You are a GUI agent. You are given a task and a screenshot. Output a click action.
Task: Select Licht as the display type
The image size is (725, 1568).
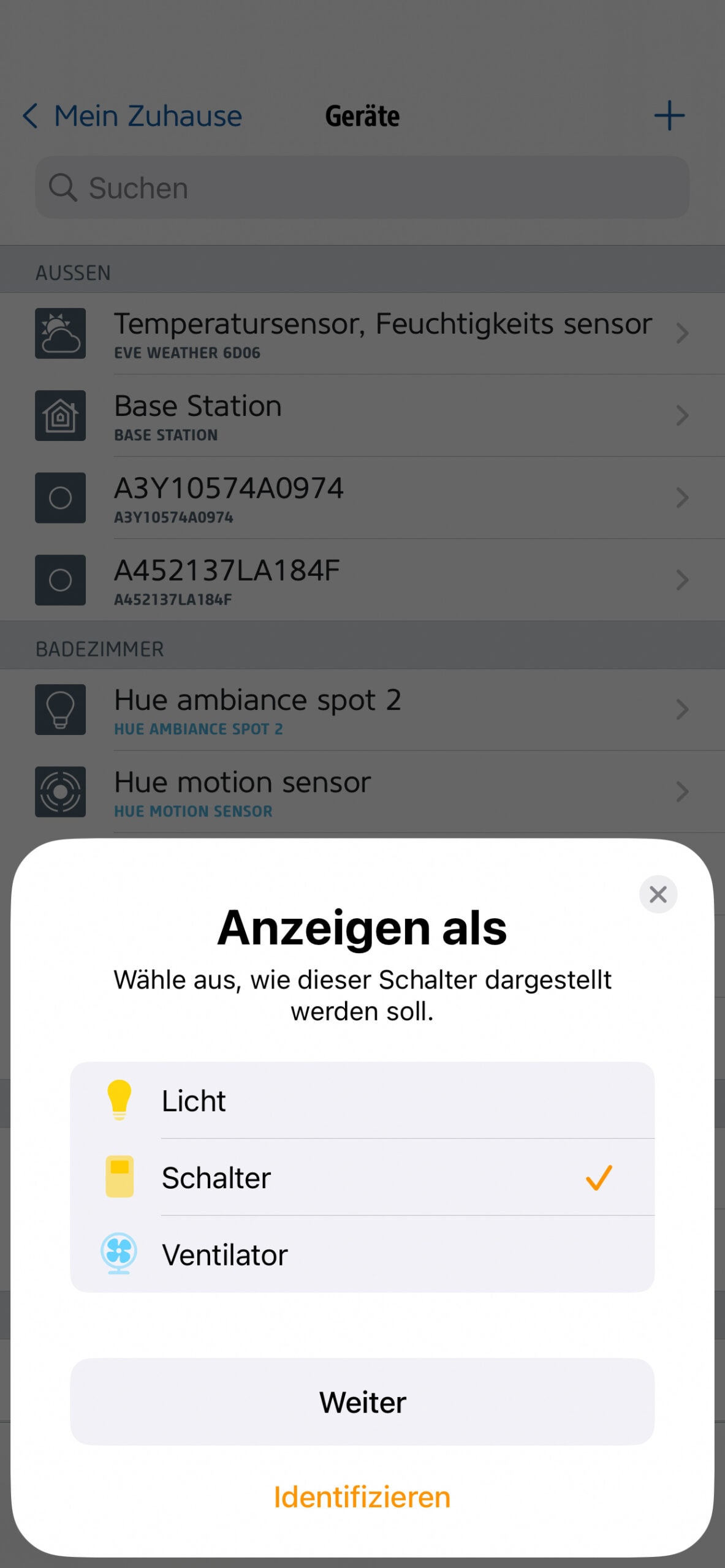point(362,1101)
